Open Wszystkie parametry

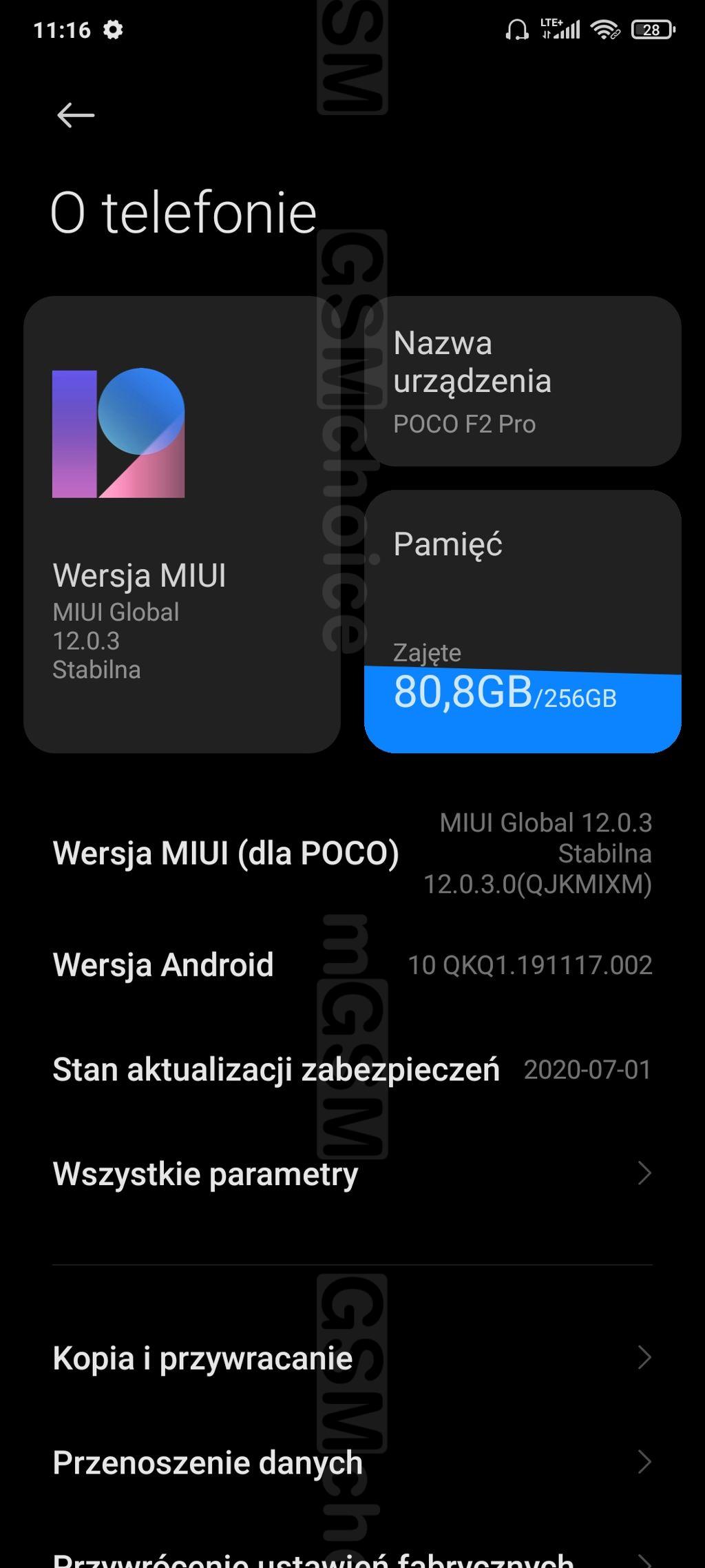click(x=352, y=1173)
